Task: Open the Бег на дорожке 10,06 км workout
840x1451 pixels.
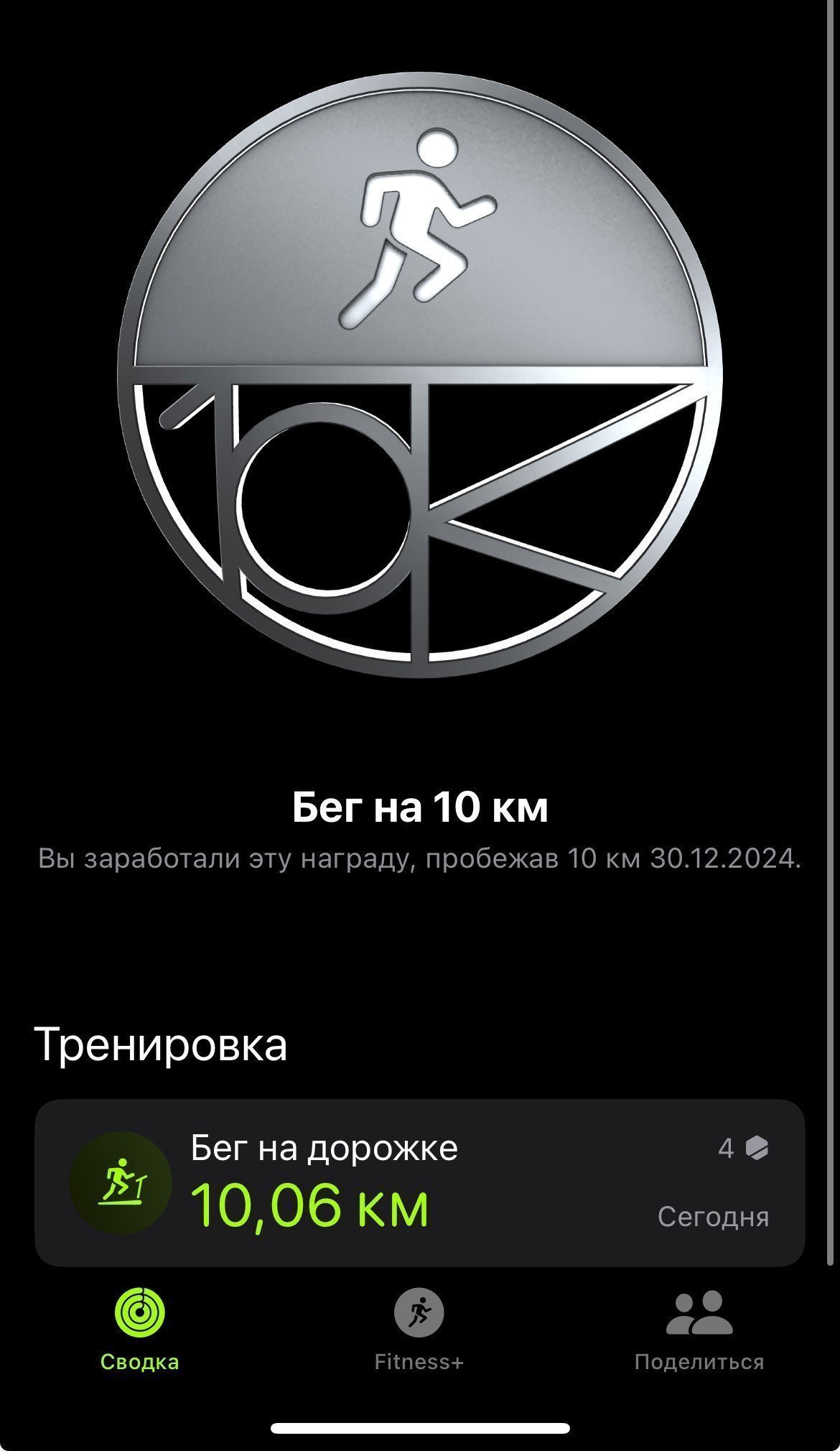Action: 420,1182
